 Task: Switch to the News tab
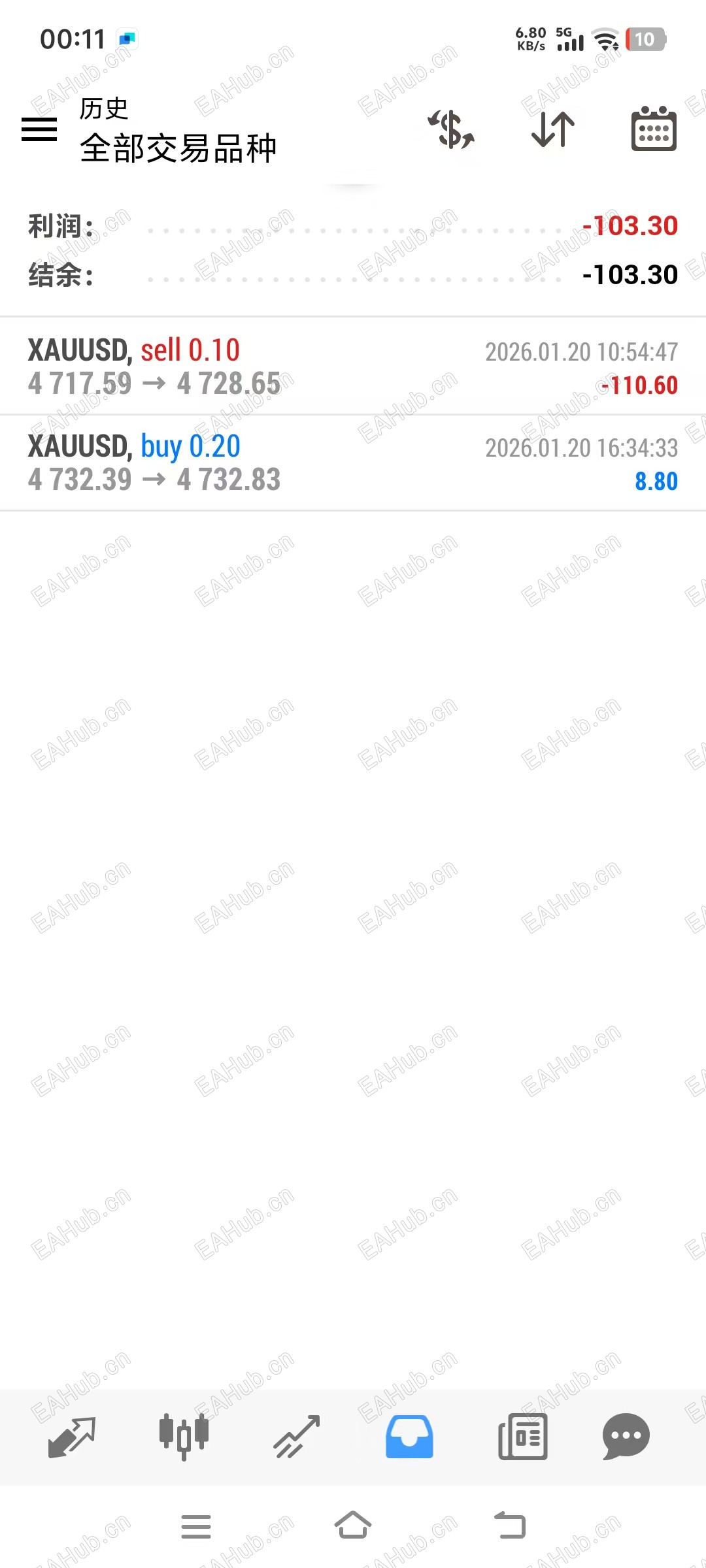click(522, 1436)
